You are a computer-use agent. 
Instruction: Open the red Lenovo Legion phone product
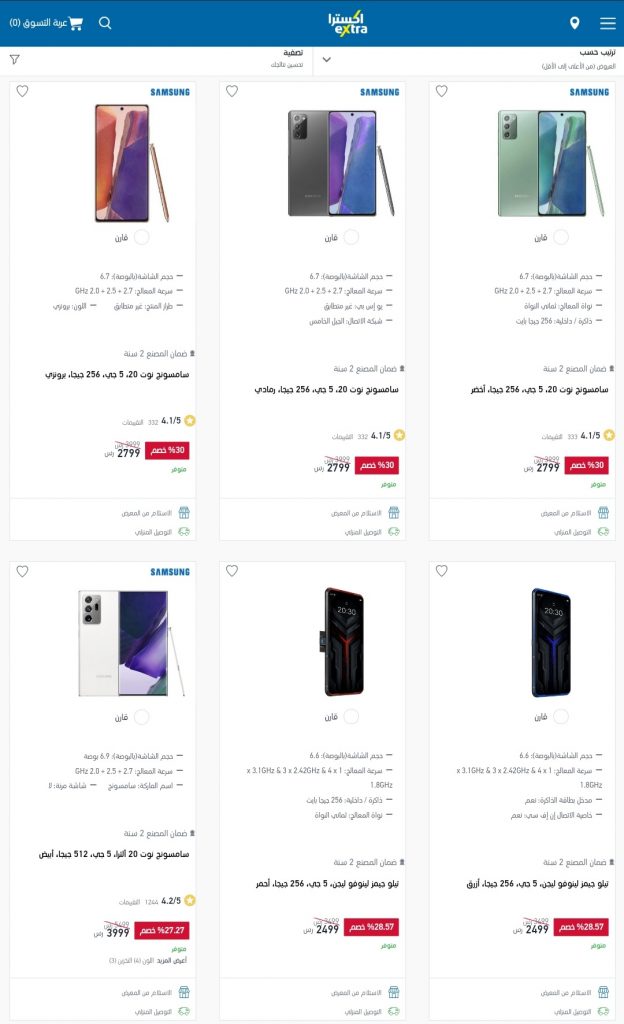[327, 884]
